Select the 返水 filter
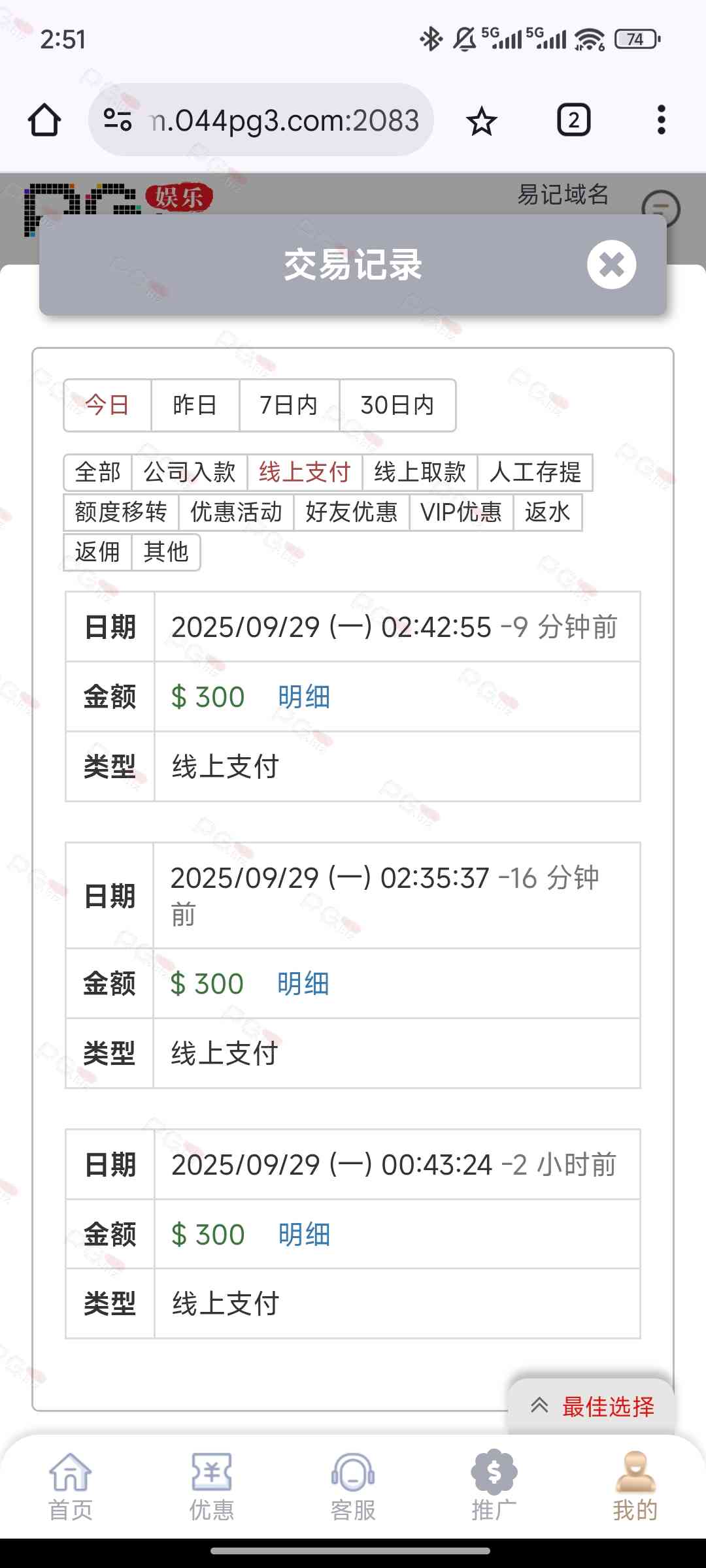The height and width of the screenshot is (1568, 706). point(547,512)
